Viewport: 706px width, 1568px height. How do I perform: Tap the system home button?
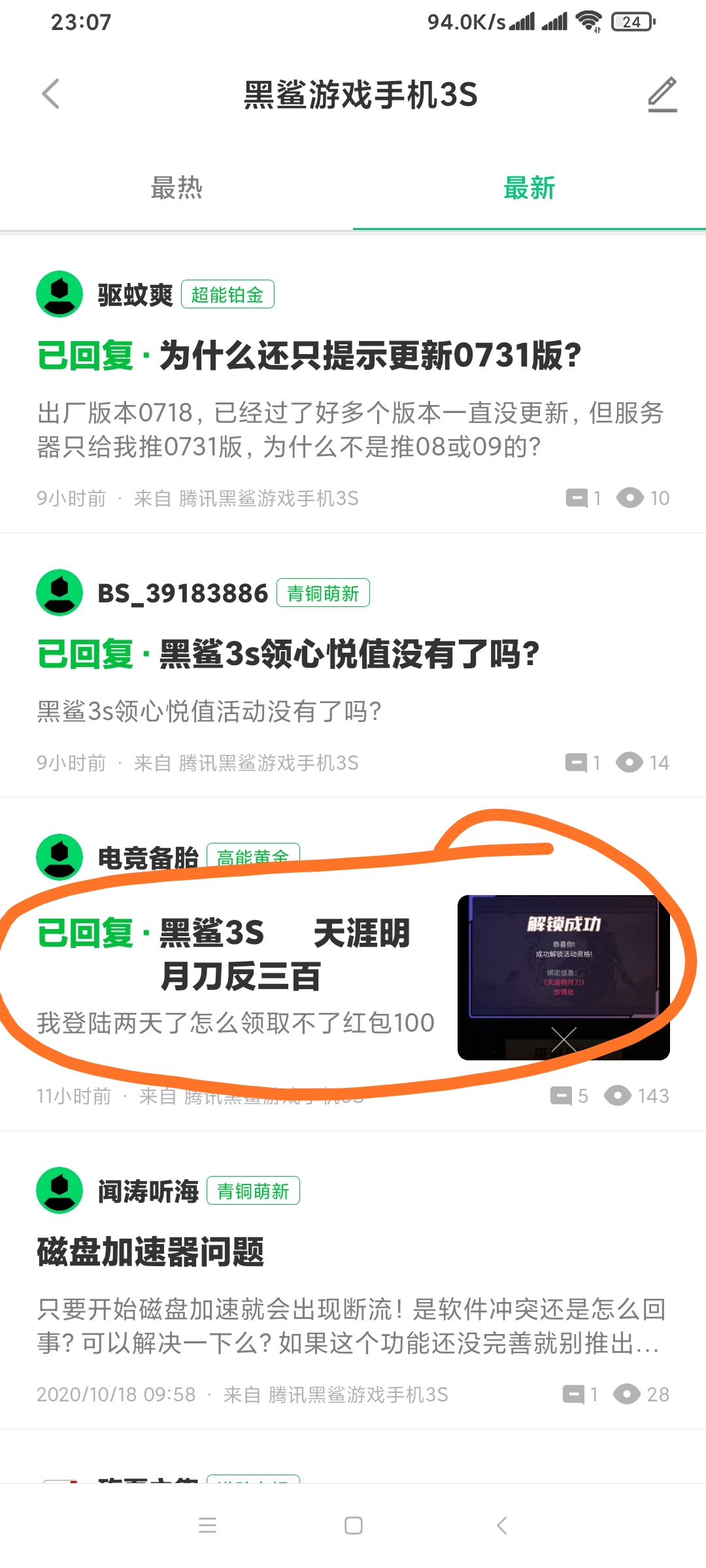[354, 1526]
